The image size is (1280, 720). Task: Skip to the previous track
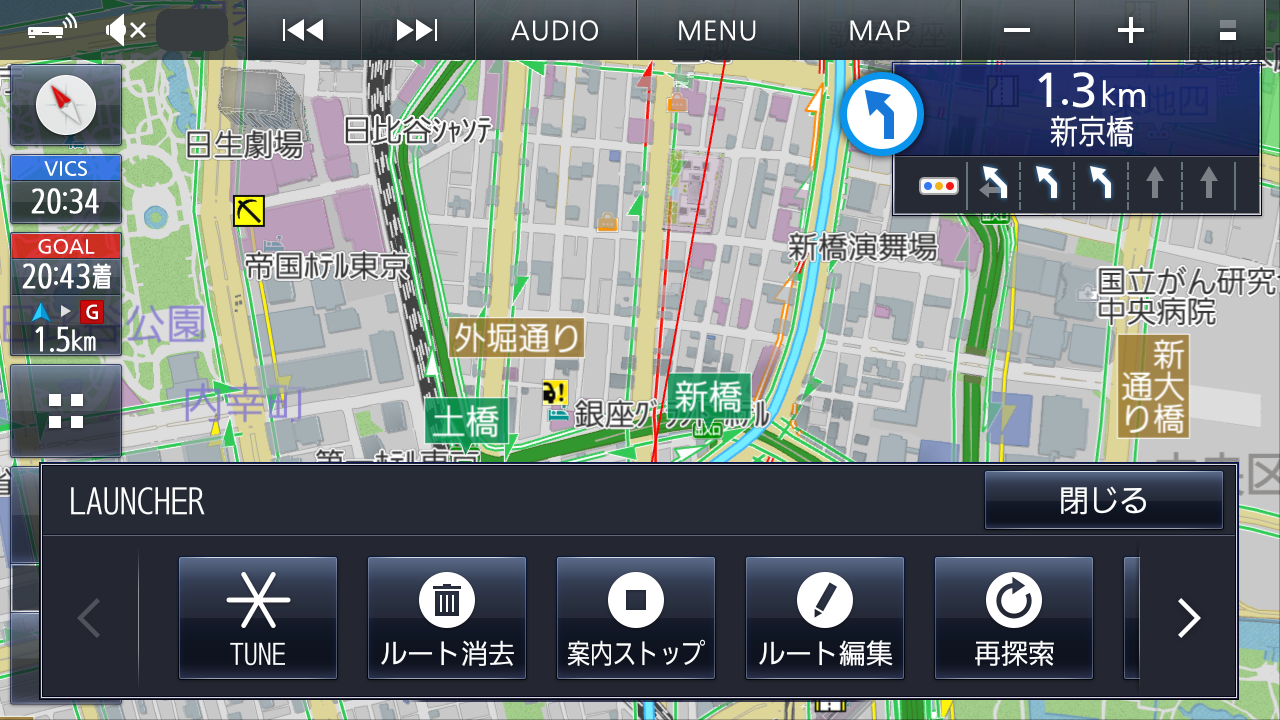click(x=303, y=30)
